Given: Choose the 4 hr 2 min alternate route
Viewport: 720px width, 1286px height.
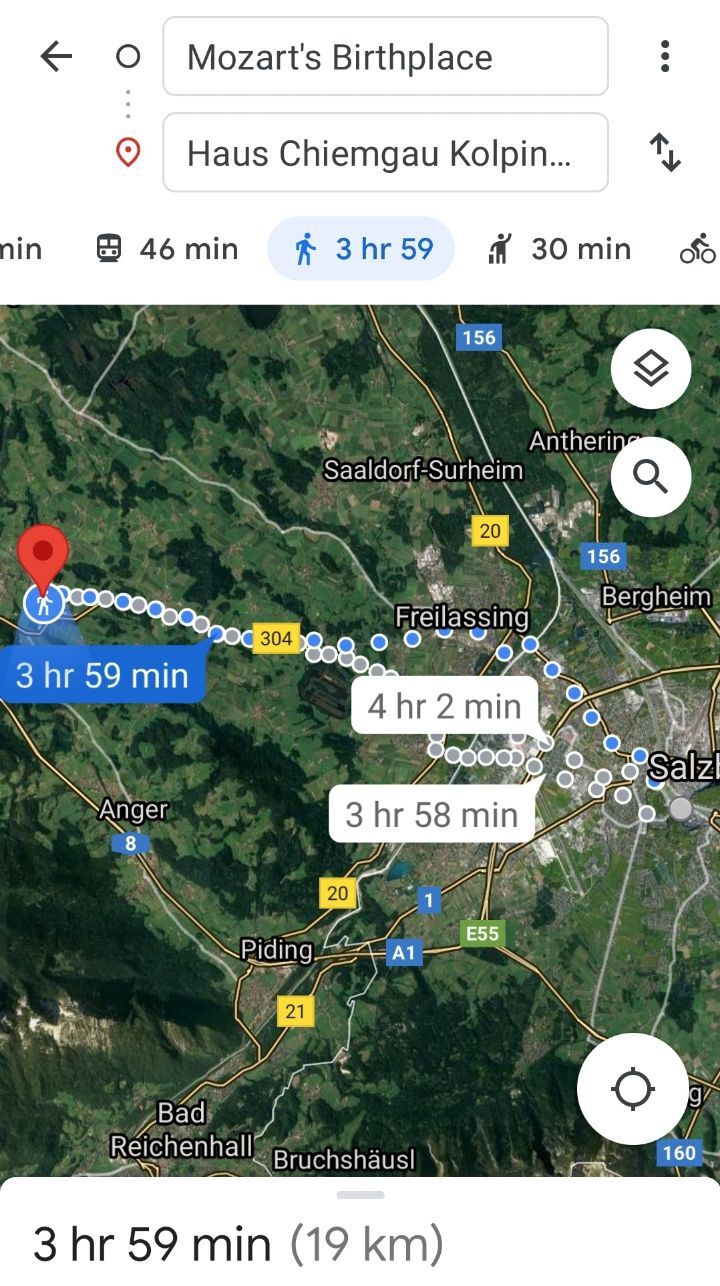Looking at the screenshot, I should click(x=444, y=706).
